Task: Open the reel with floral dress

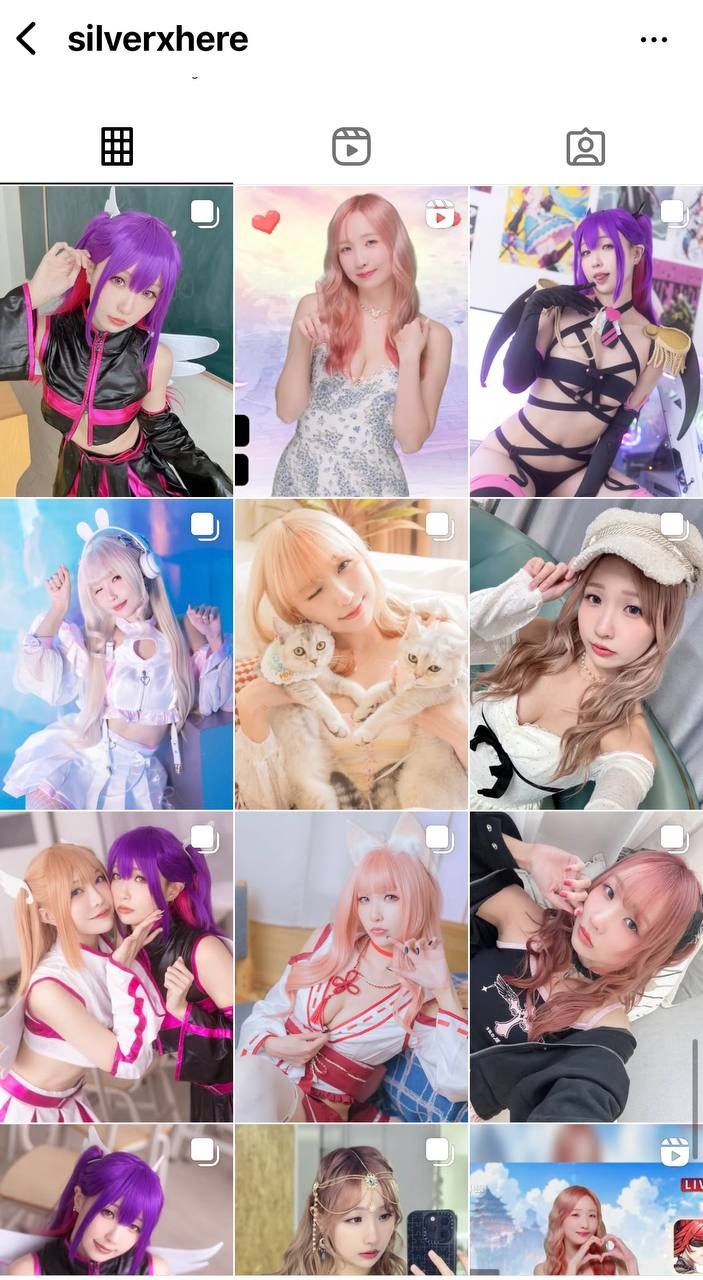Action: point(351,341)
